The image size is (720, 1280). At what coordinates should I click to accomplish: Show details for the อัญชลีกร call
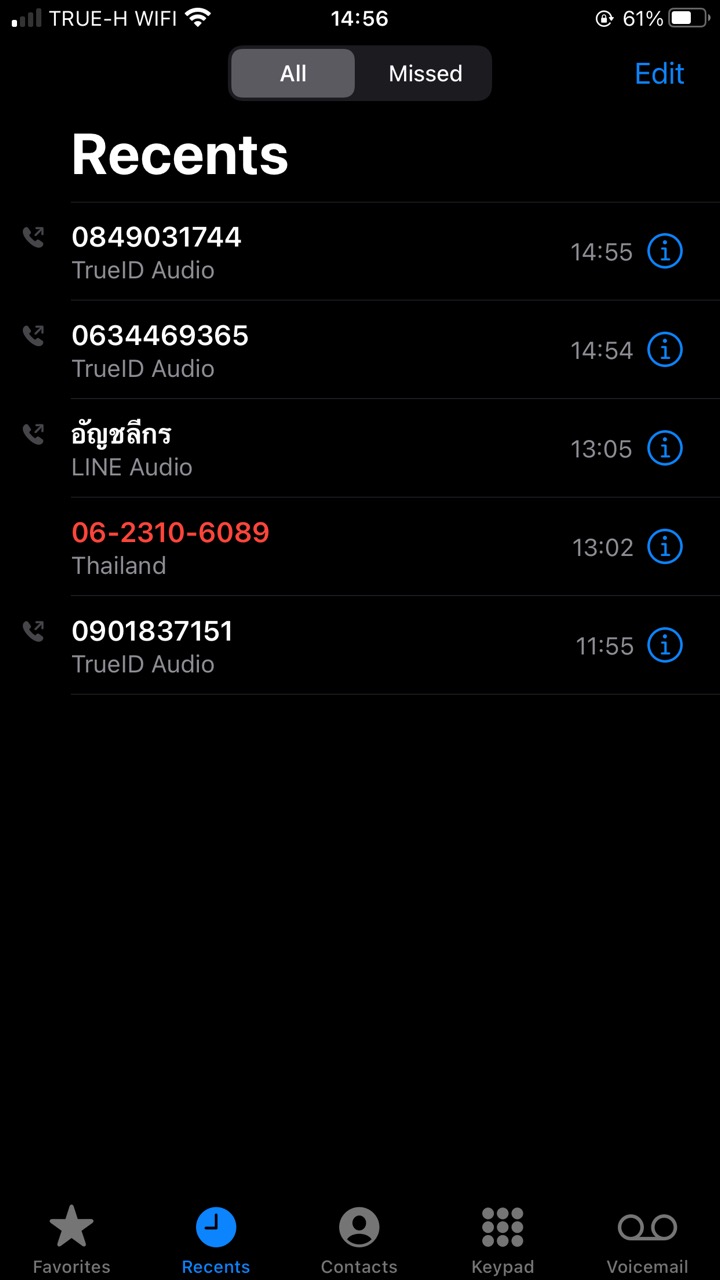click(x=665, y=449)
